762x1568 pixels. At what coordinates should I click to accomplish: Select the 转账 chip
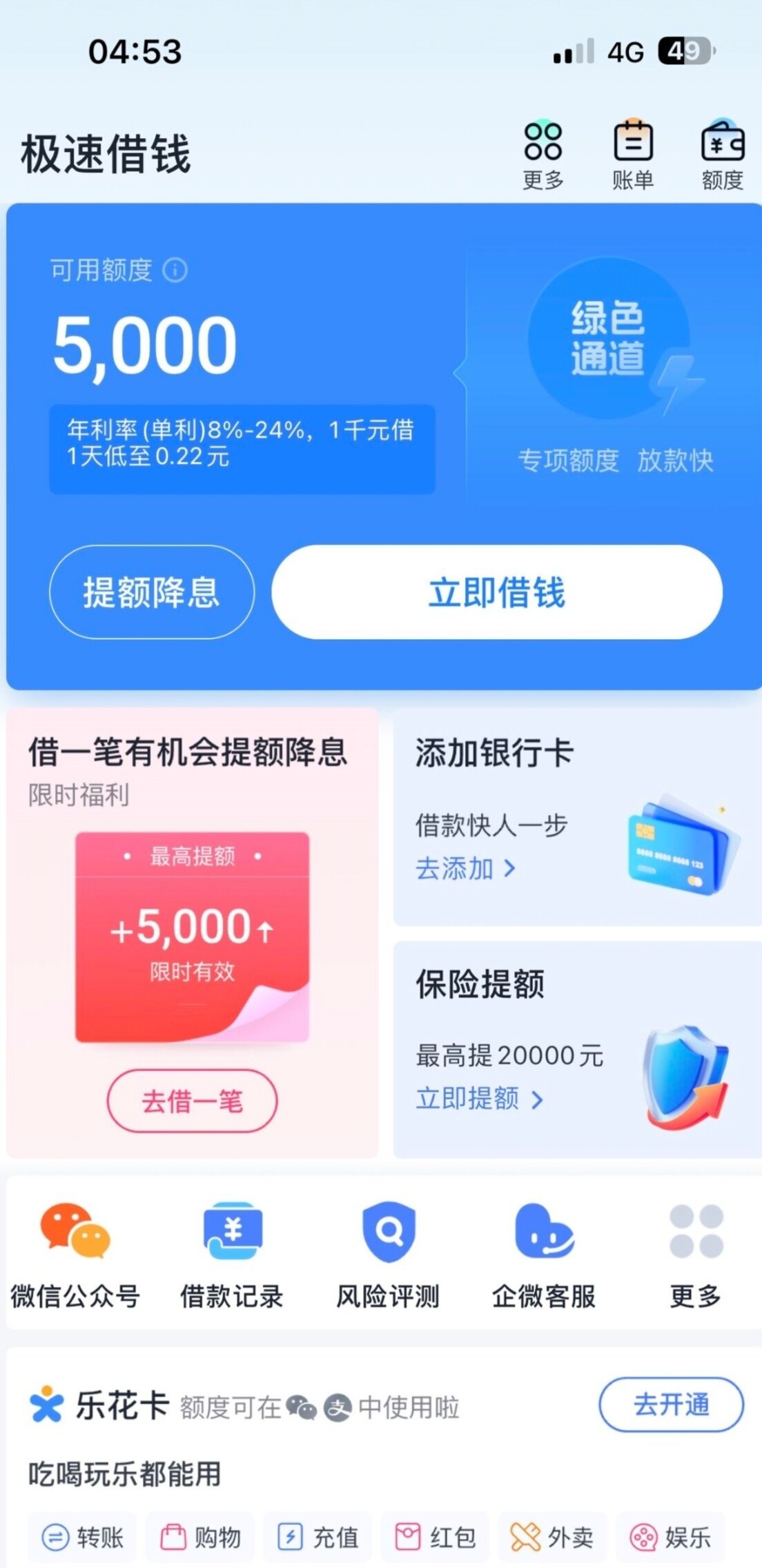click(x=84, y=1537)
